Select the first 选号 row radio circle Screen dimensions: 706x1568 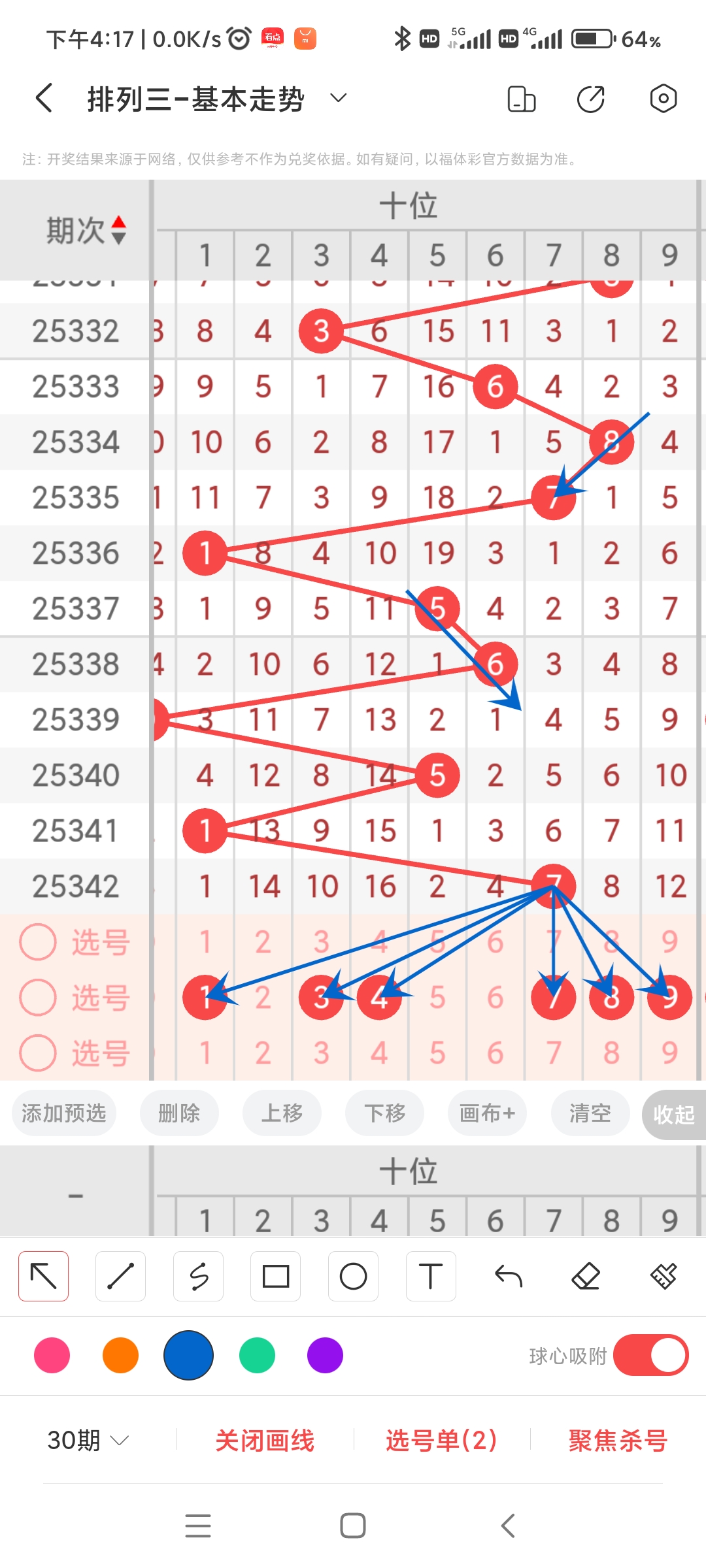[x=38, y=941]
